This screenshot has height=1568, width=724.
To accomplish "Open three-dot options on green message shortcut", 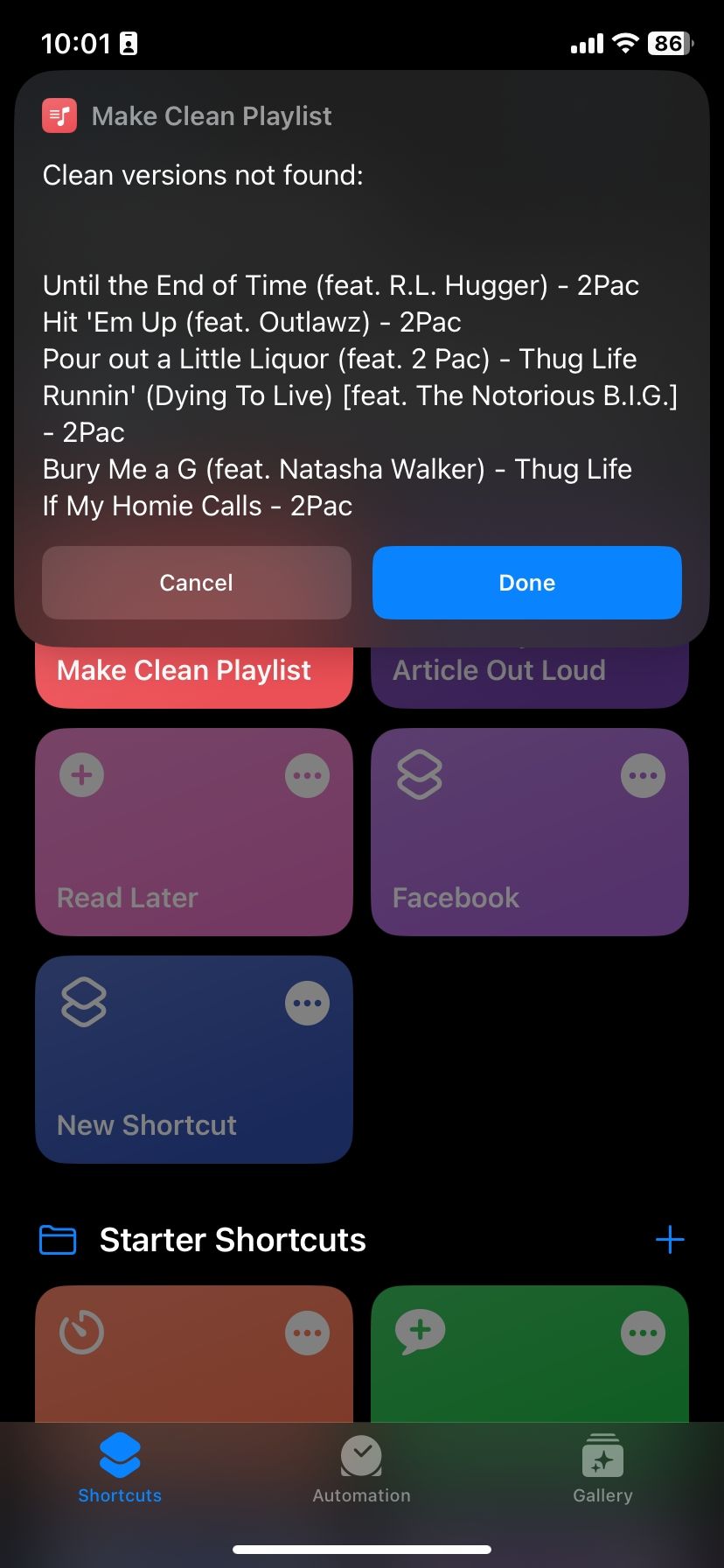I will click(643, 1333).
